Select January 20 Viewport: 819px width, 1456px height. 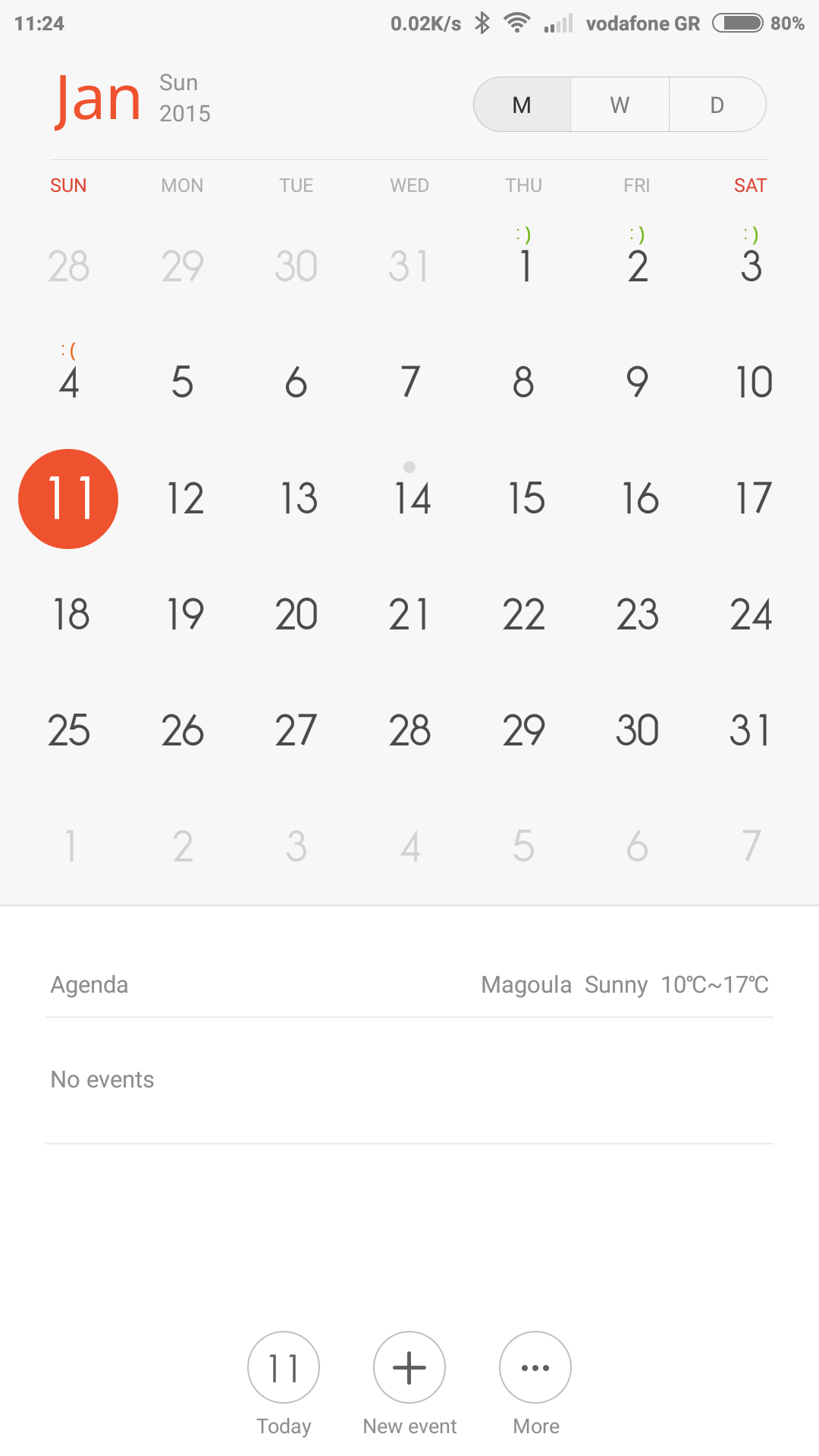pos(297,614)
